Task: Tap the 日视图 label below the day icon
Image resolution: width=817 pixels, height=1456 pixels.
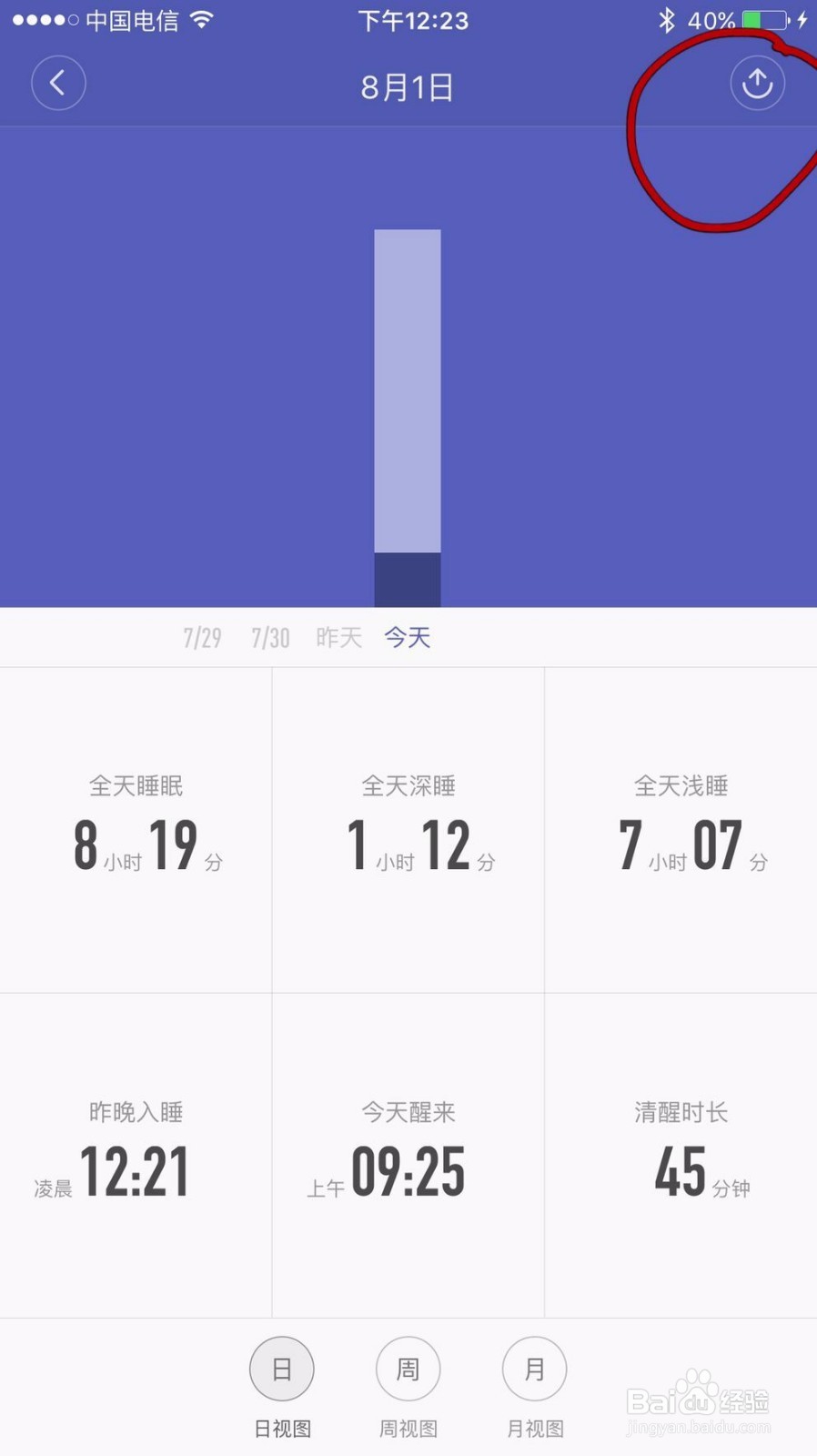Action: pos(281,1429)
